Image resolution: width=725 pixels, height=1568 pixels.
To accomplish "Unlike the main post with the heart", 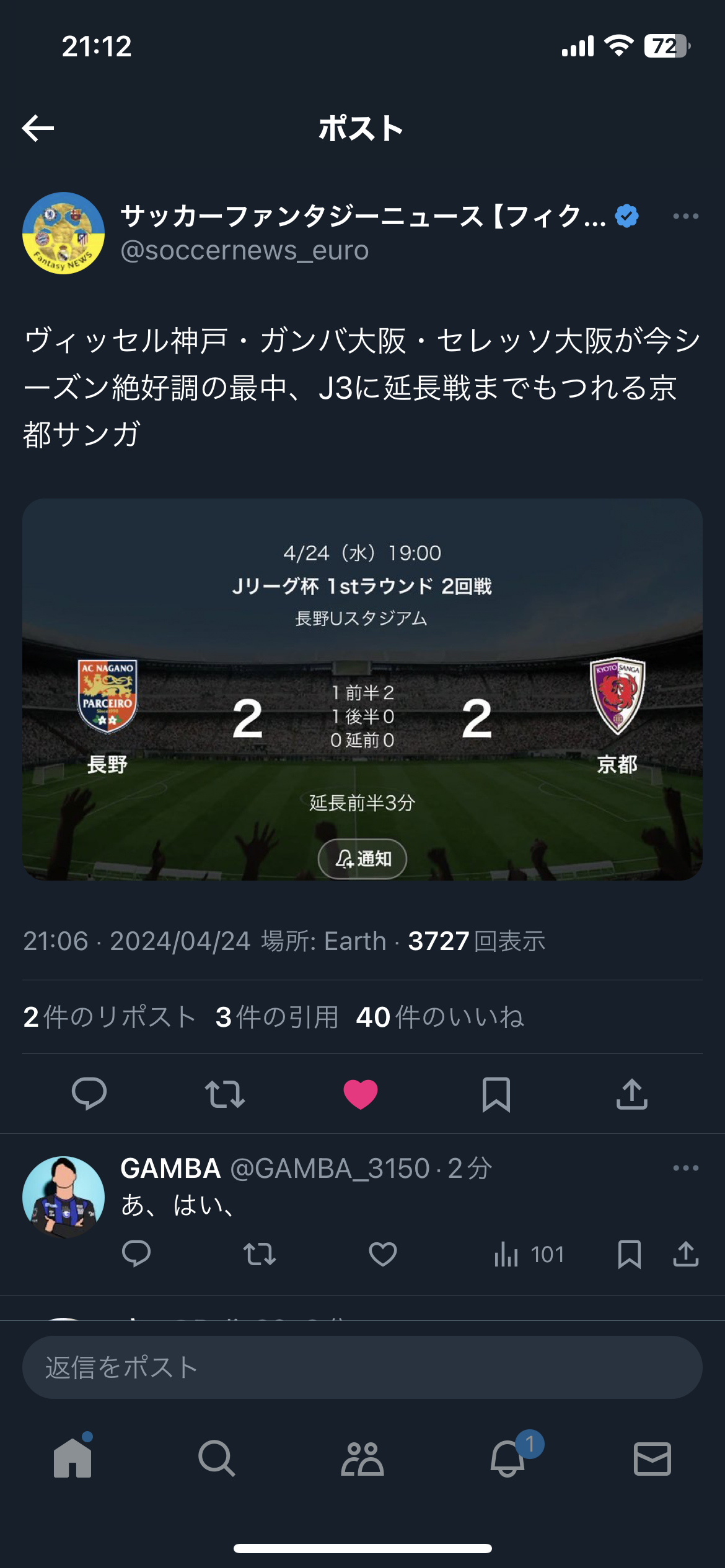I will point(361,1094).
